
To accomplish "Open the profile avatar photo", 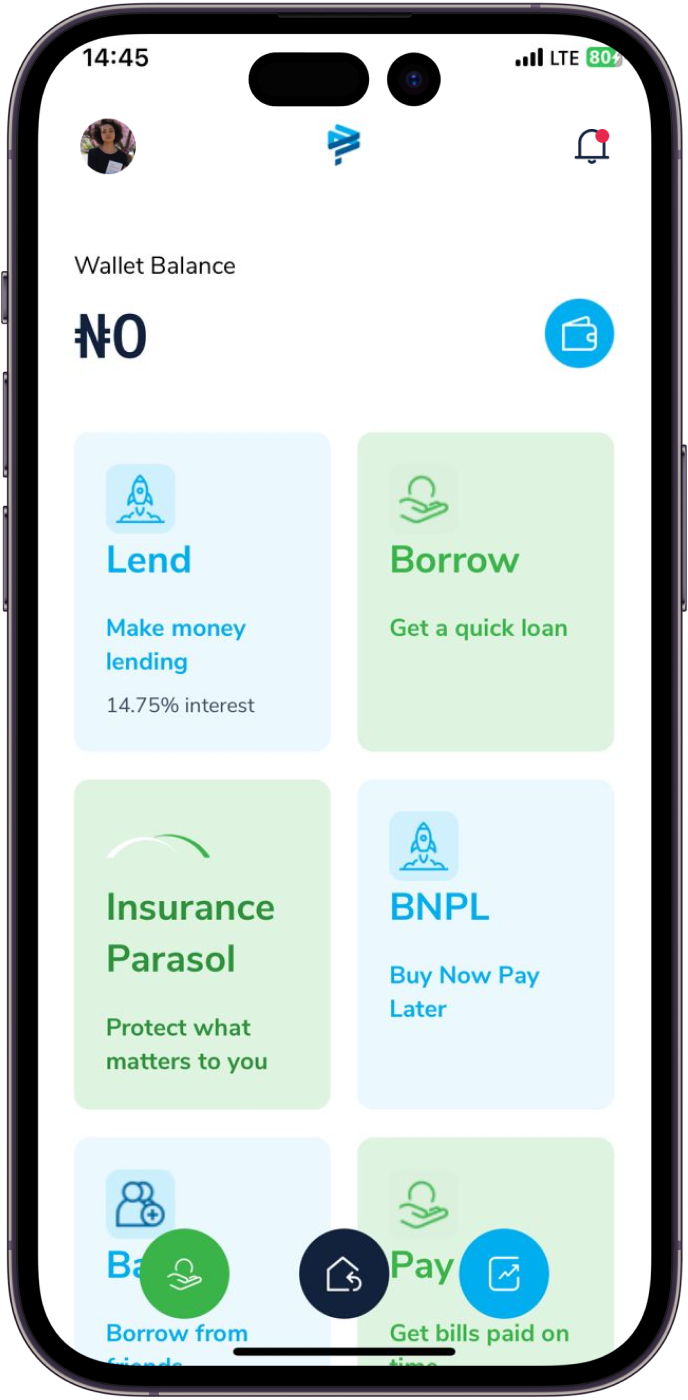I will click(x=108, y=147).
